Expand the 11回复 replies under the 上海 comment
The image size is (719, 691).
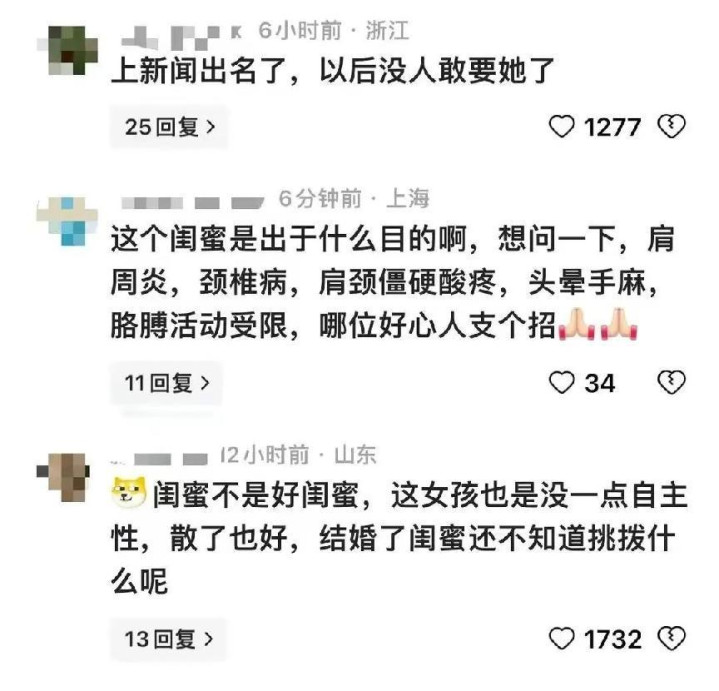coord(166,383)
